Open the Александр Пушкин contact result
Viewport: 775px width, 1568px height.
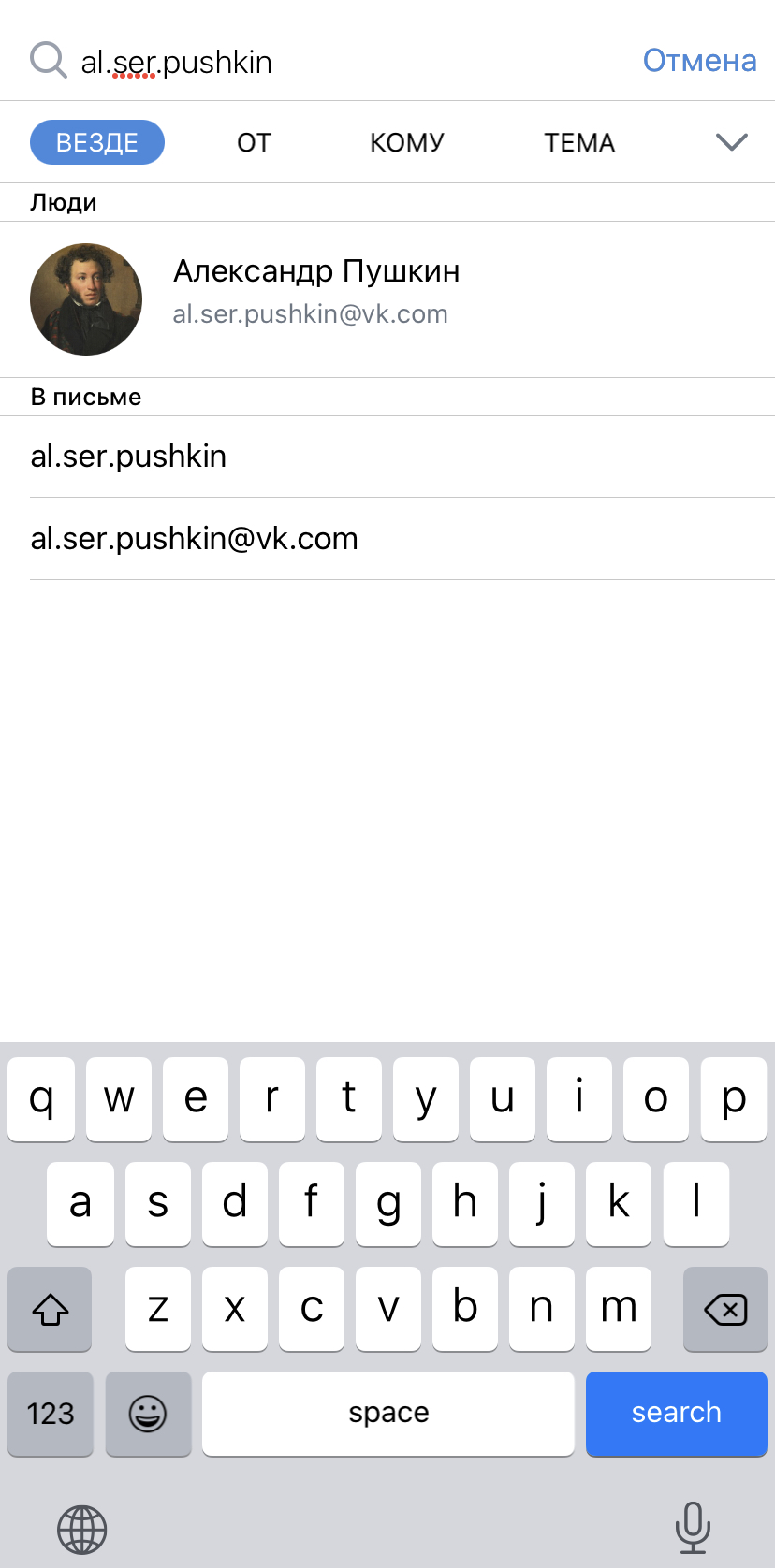[387, 299]
